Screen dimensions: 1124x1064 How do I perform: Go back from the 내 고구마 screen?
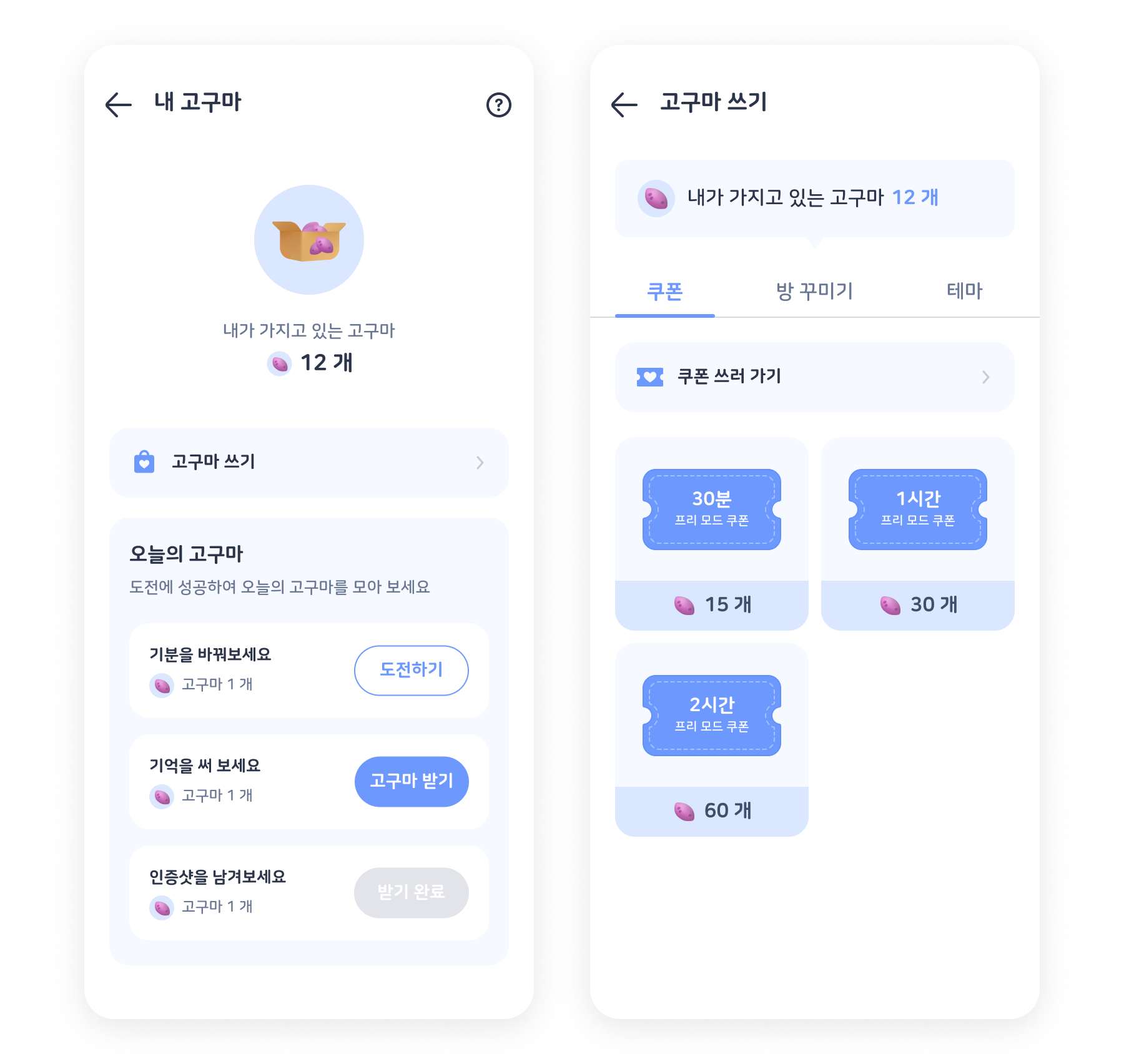(118, 104)
